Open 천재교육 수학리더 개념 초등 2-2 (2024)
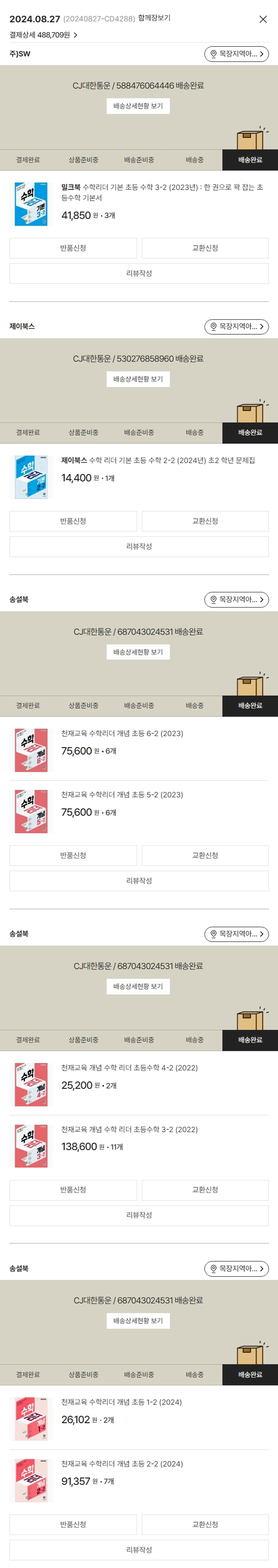Viewport: 278px width, 1568px height. (122, 1464)
